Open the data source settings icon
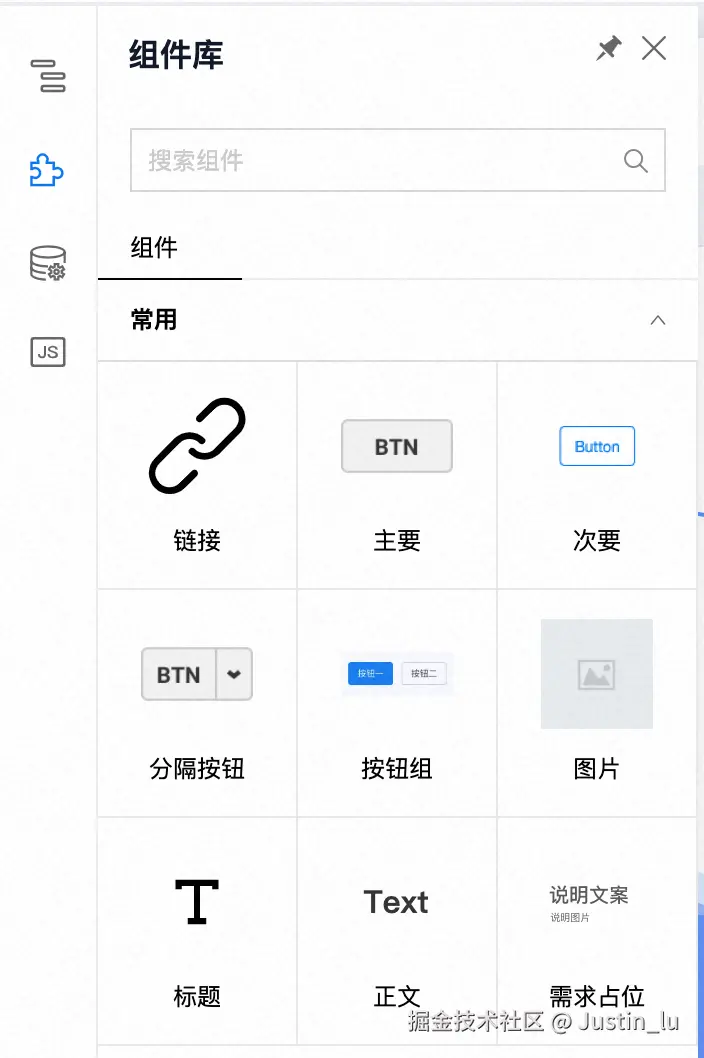The height and width of the screenshot is (1058, 704). 48,263
